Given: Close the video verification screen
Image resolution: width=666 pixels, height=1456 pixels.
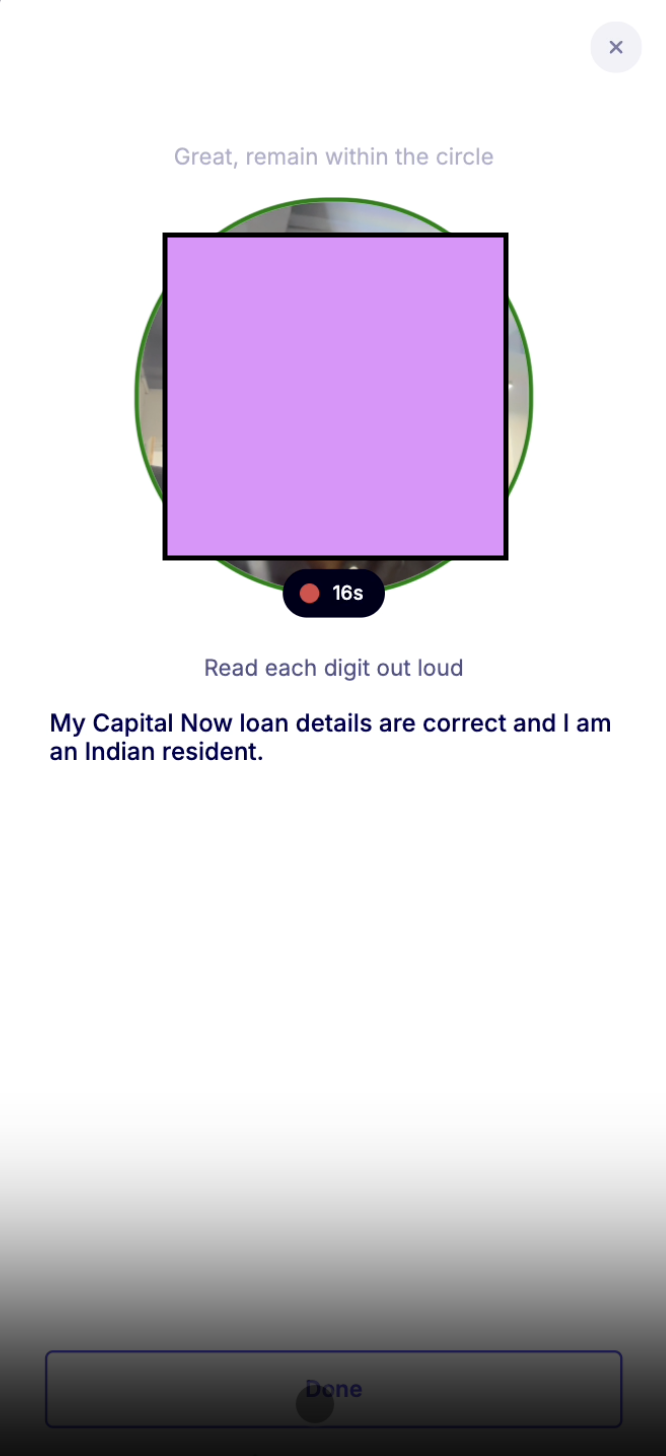Looking at the screenshot, I should (615, 47).
